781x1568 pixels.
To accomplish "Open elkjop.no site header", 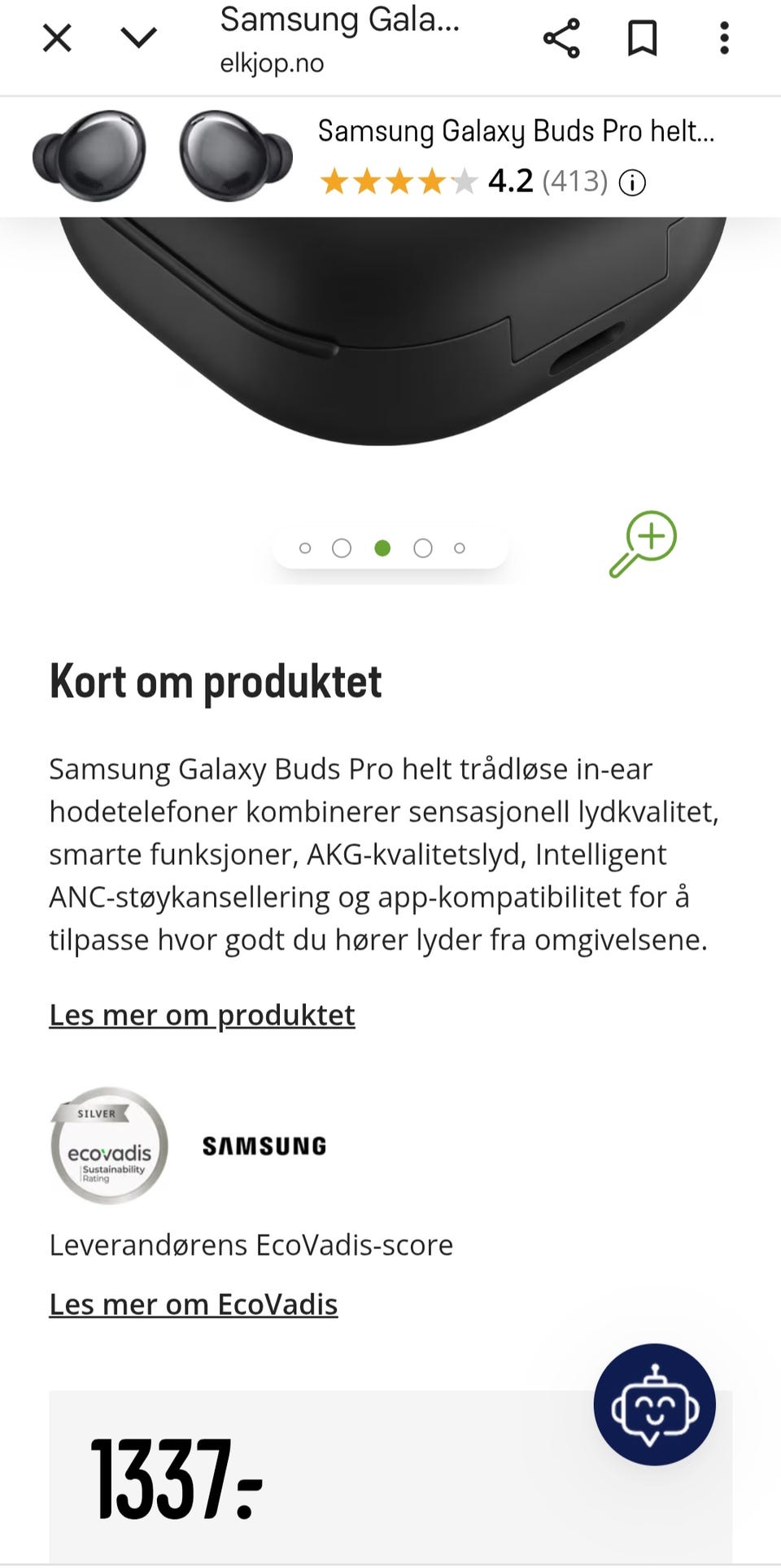I will pos(271,63).
